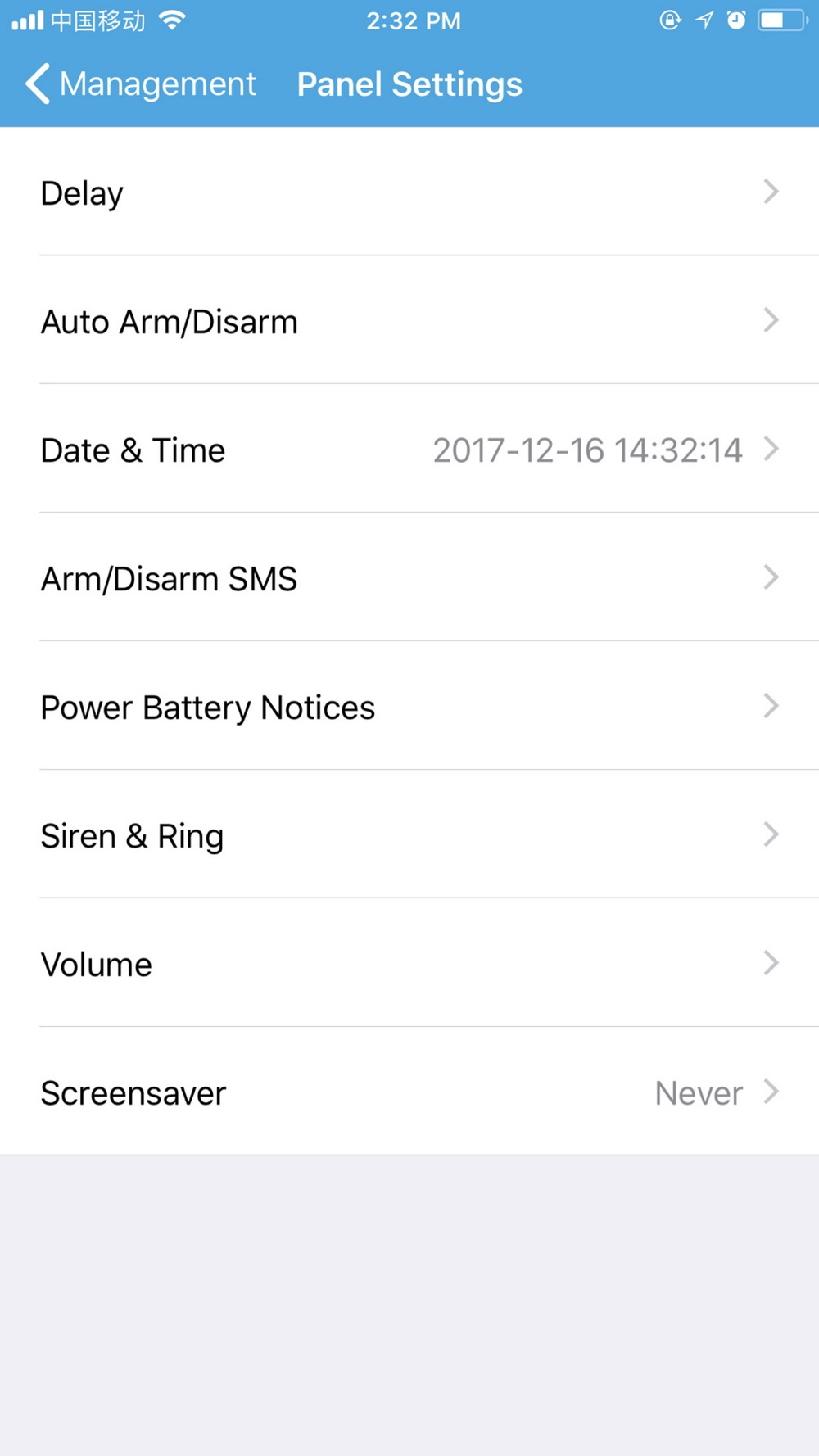This screenshot has height=1456, width=819.
Task: Open Auto Arm/Disarm settings
Action: (x=409, y=322)
